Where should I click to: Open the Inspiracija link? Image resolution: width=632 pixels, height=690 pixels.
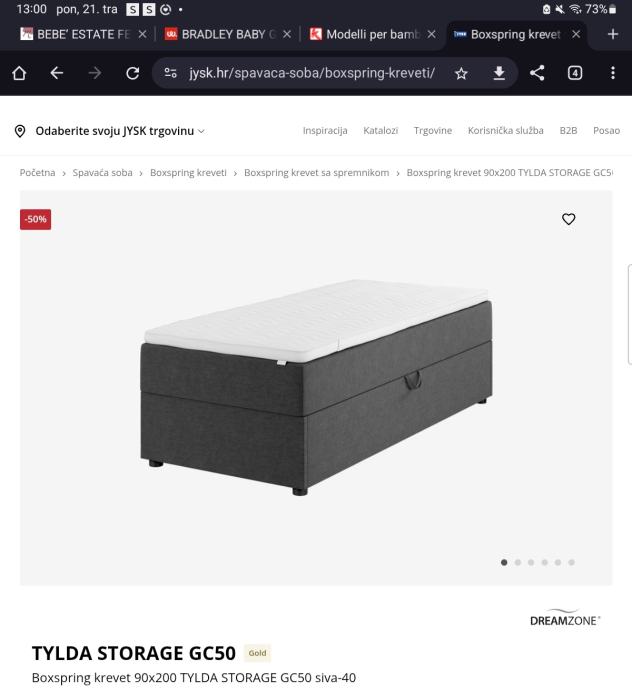point(325,131)
